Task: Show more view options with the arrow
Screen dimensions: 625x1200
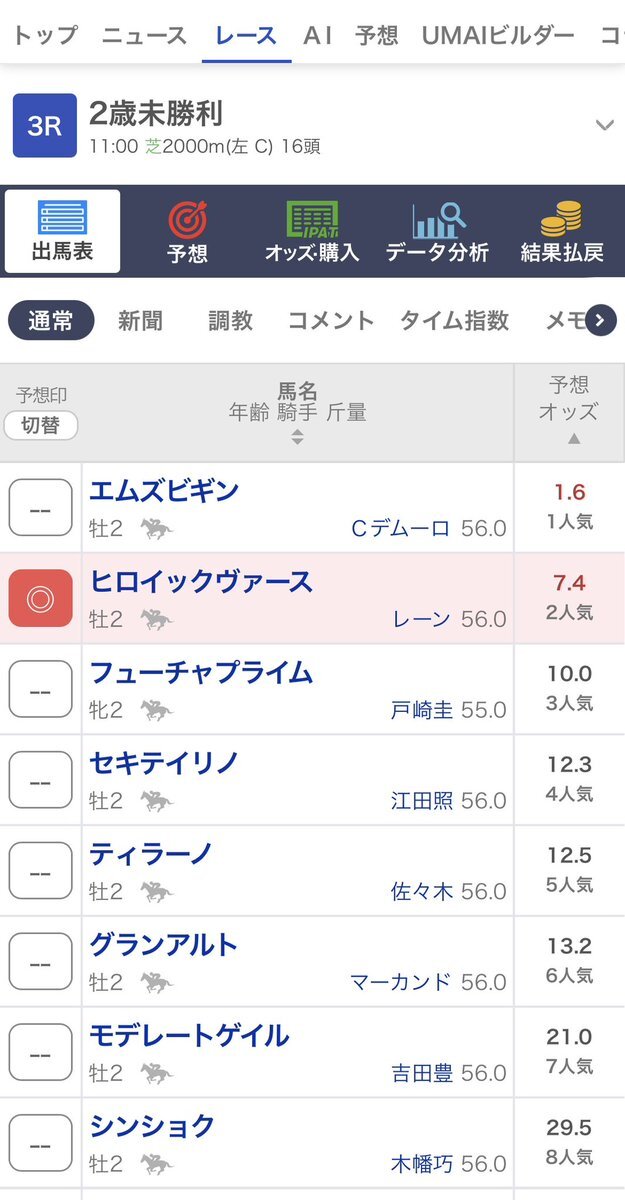Action: (599, 321)
